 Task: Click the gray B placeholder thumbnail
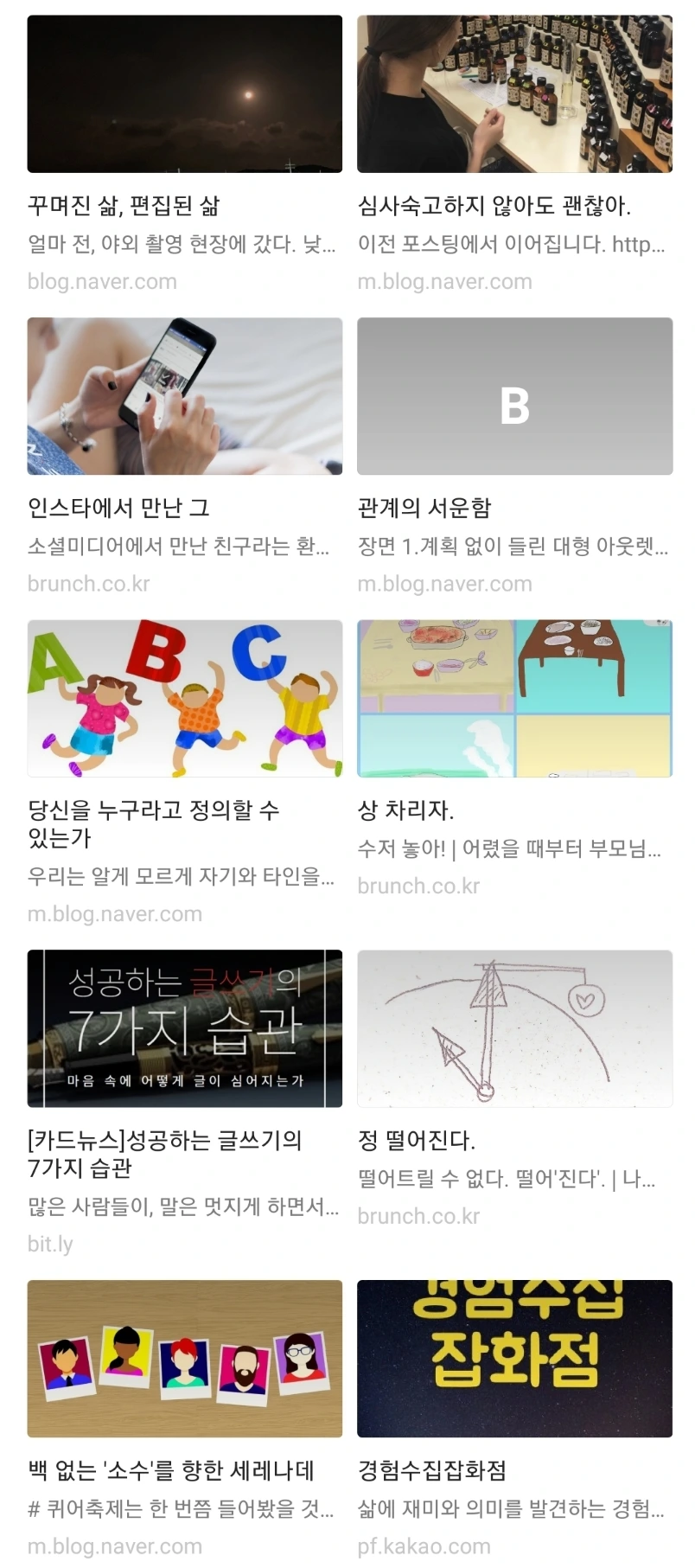point(513,395)
